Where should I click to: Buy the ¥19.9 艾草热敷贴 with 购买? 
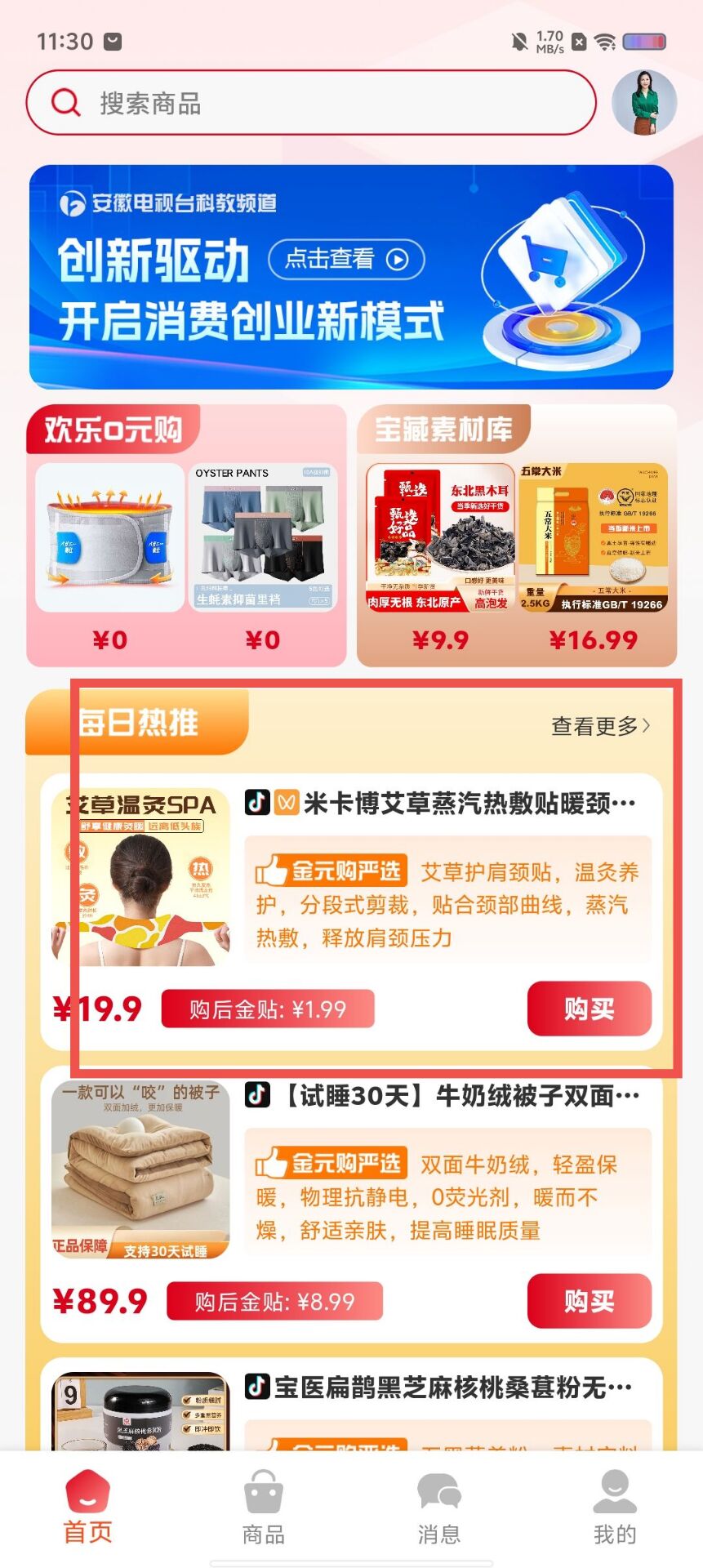[589, 1009]
